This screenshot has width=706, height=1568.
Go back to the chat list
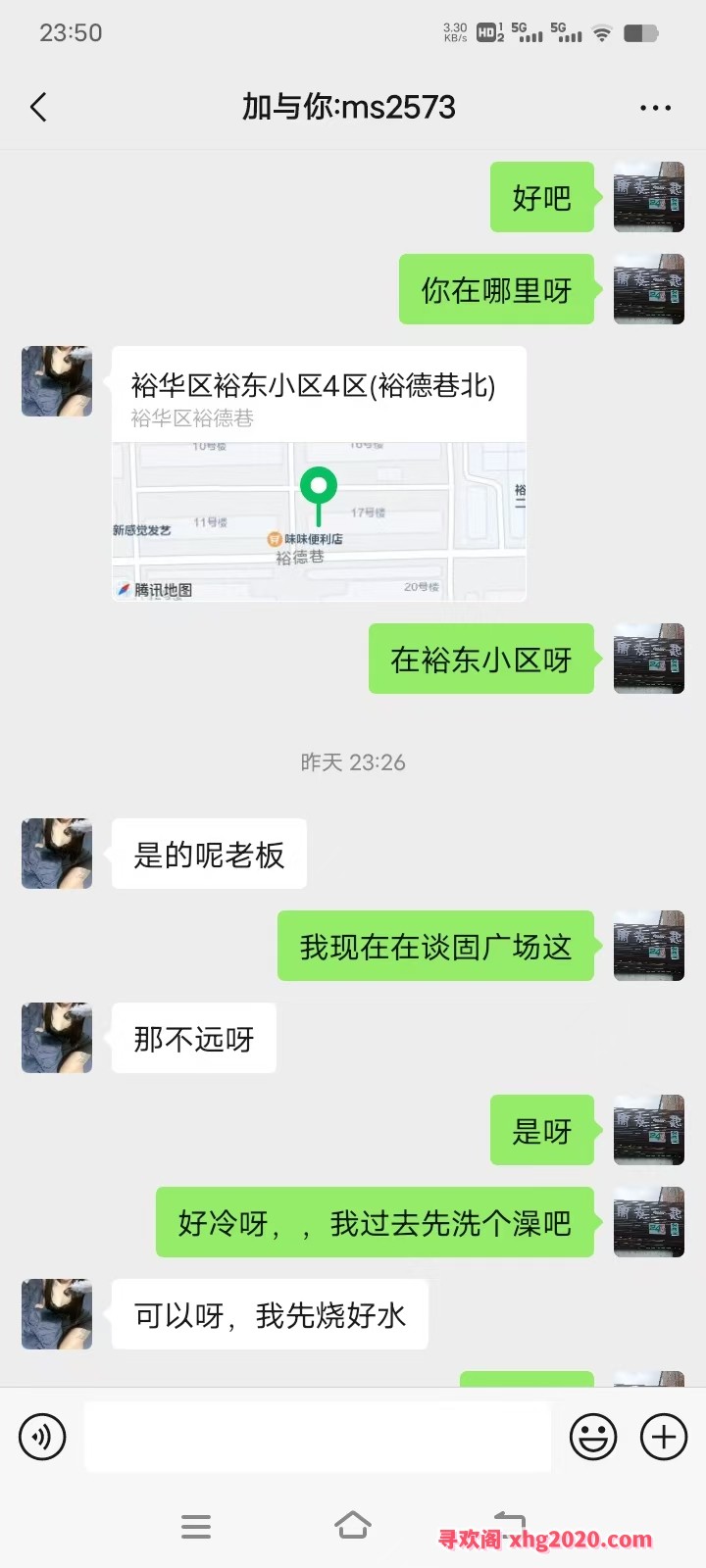pos(39,107)
